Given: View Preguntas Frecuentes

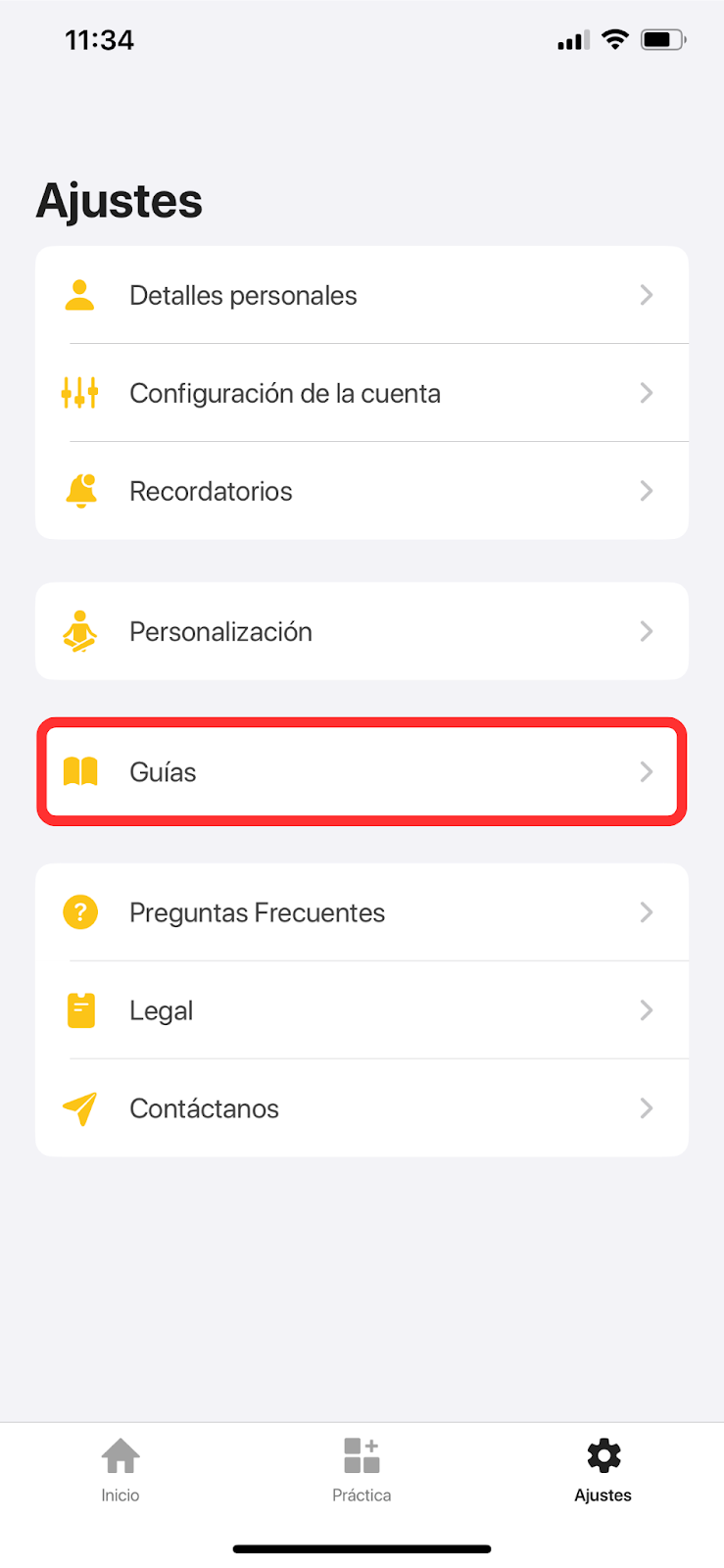Looking at the screenshot, I should [x=361, y=912].
